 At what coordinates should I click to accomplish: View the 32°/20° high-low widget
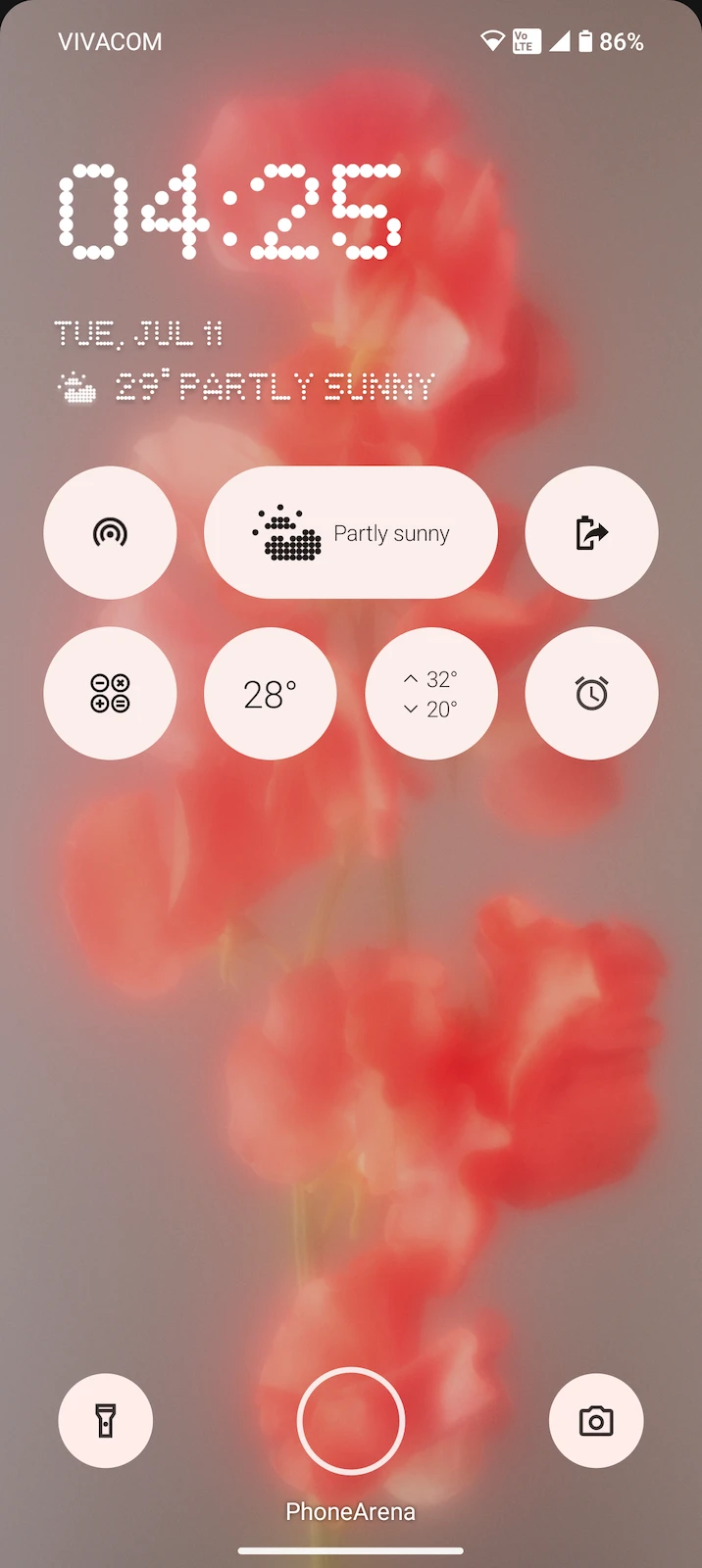[431, 694]
